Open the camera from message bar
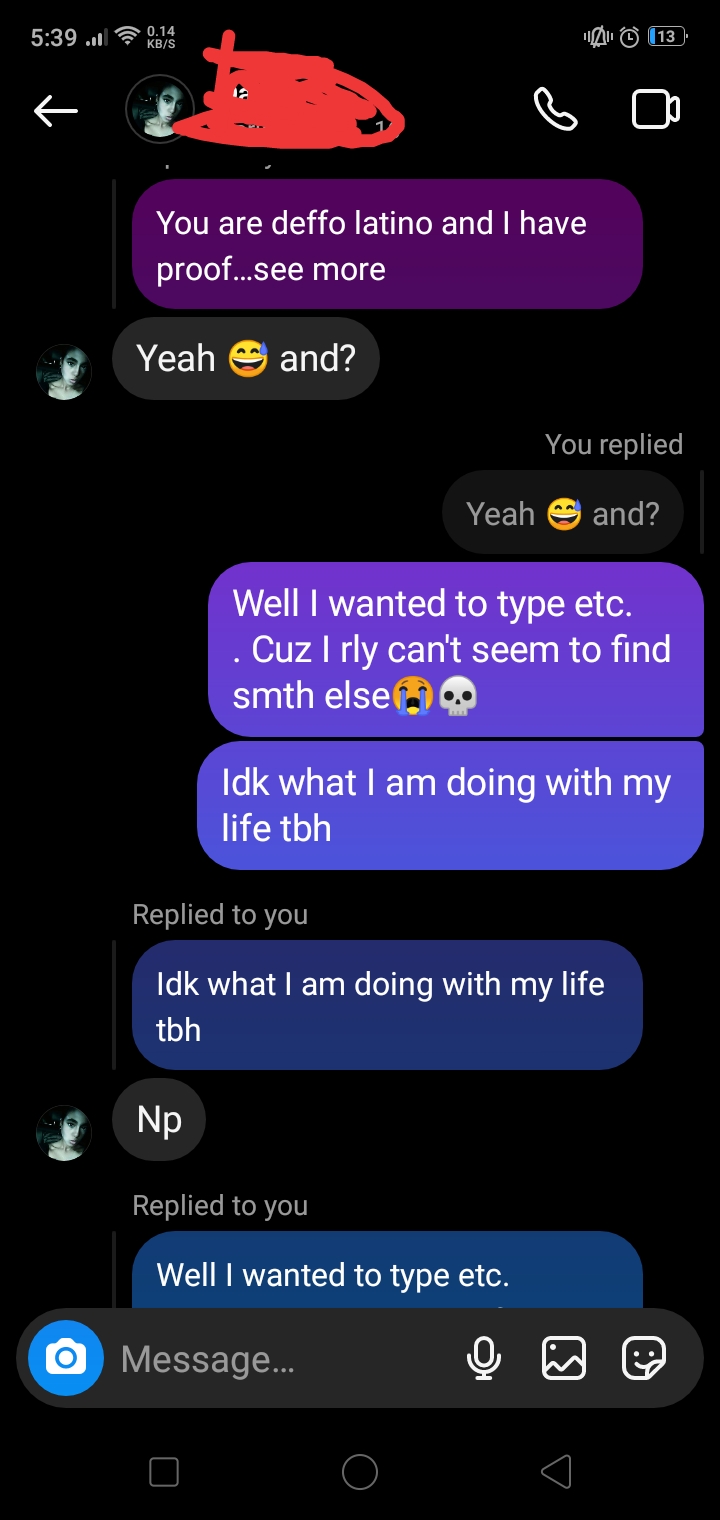 pyautogui.click(x=66, y=1358)
